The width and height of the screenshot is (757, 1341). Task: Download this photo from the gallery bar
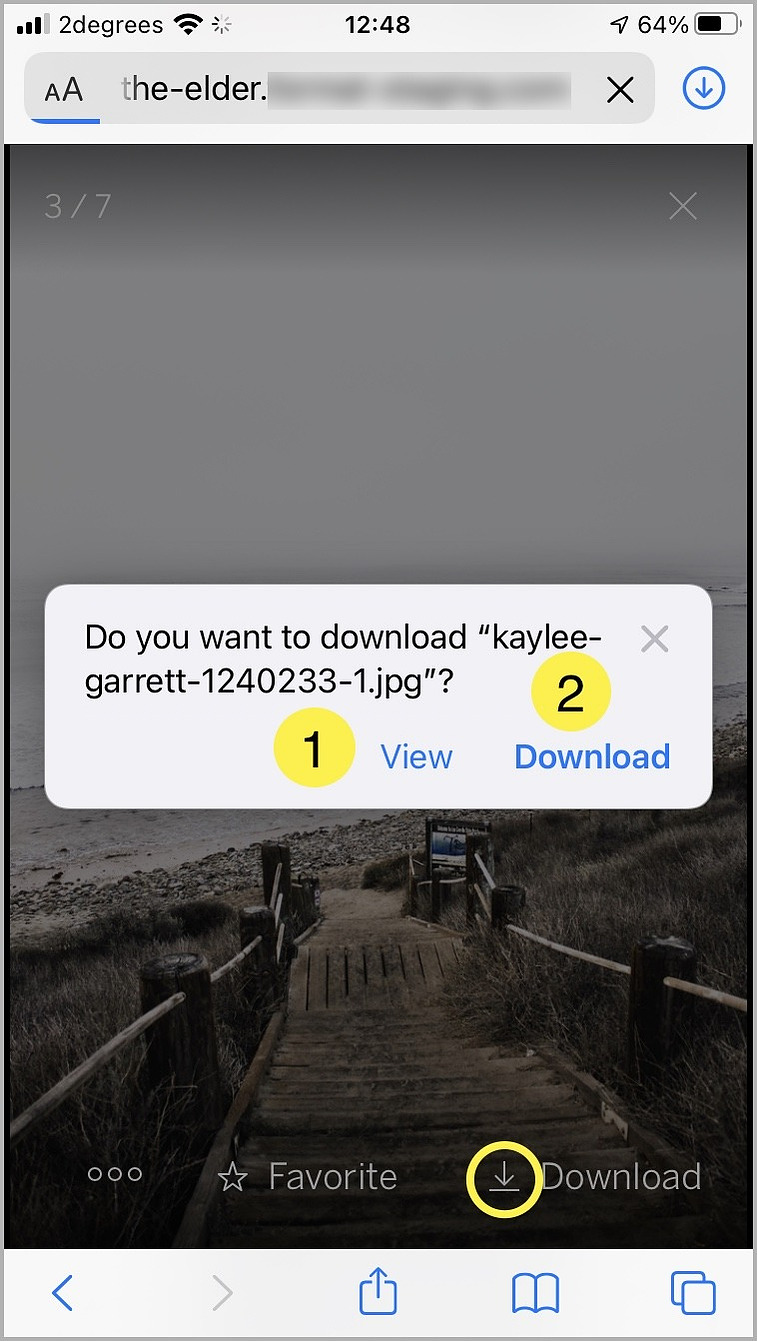[585, 1177]
